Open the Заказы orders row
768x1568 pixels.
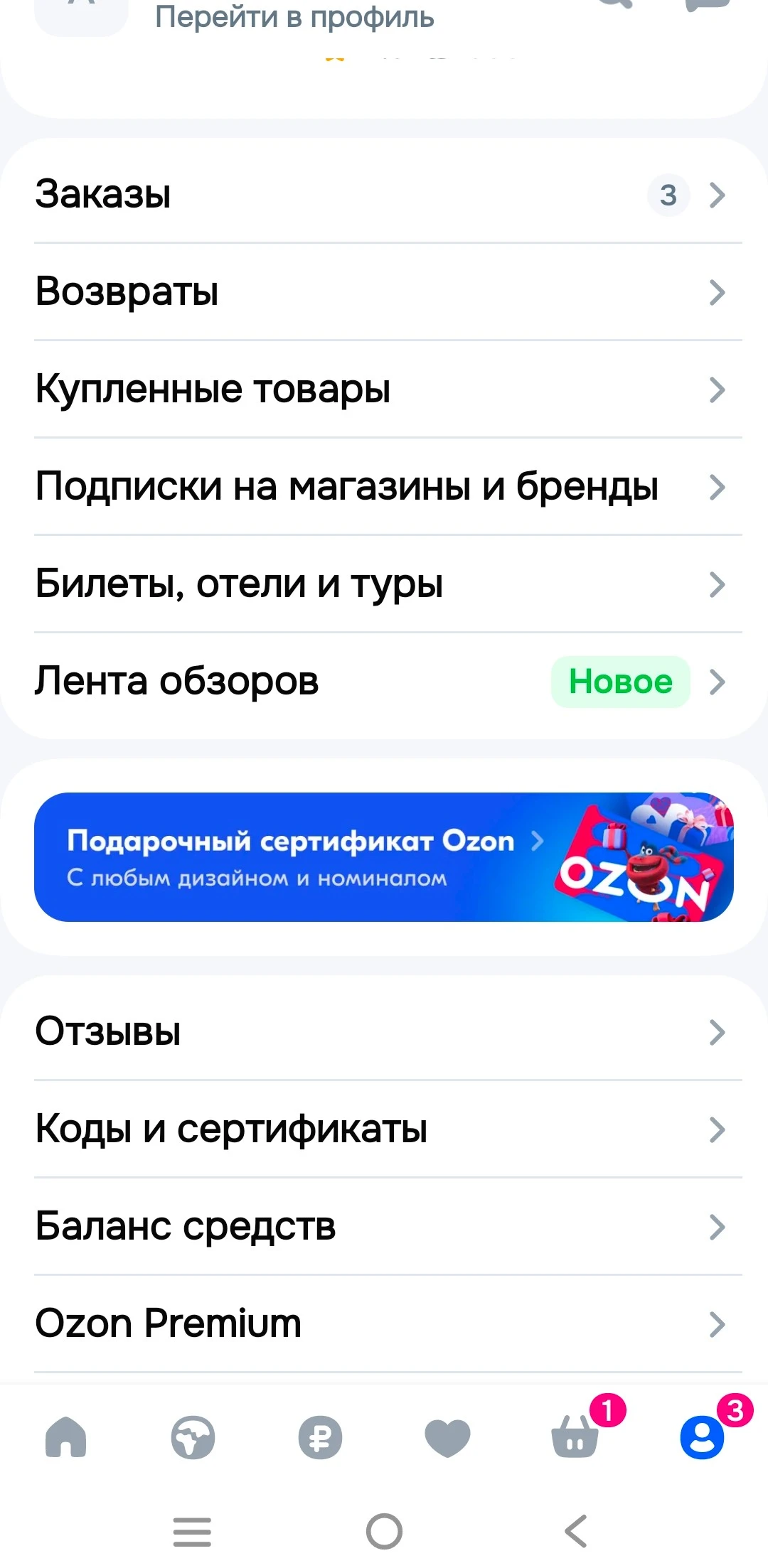coord(384,194)
